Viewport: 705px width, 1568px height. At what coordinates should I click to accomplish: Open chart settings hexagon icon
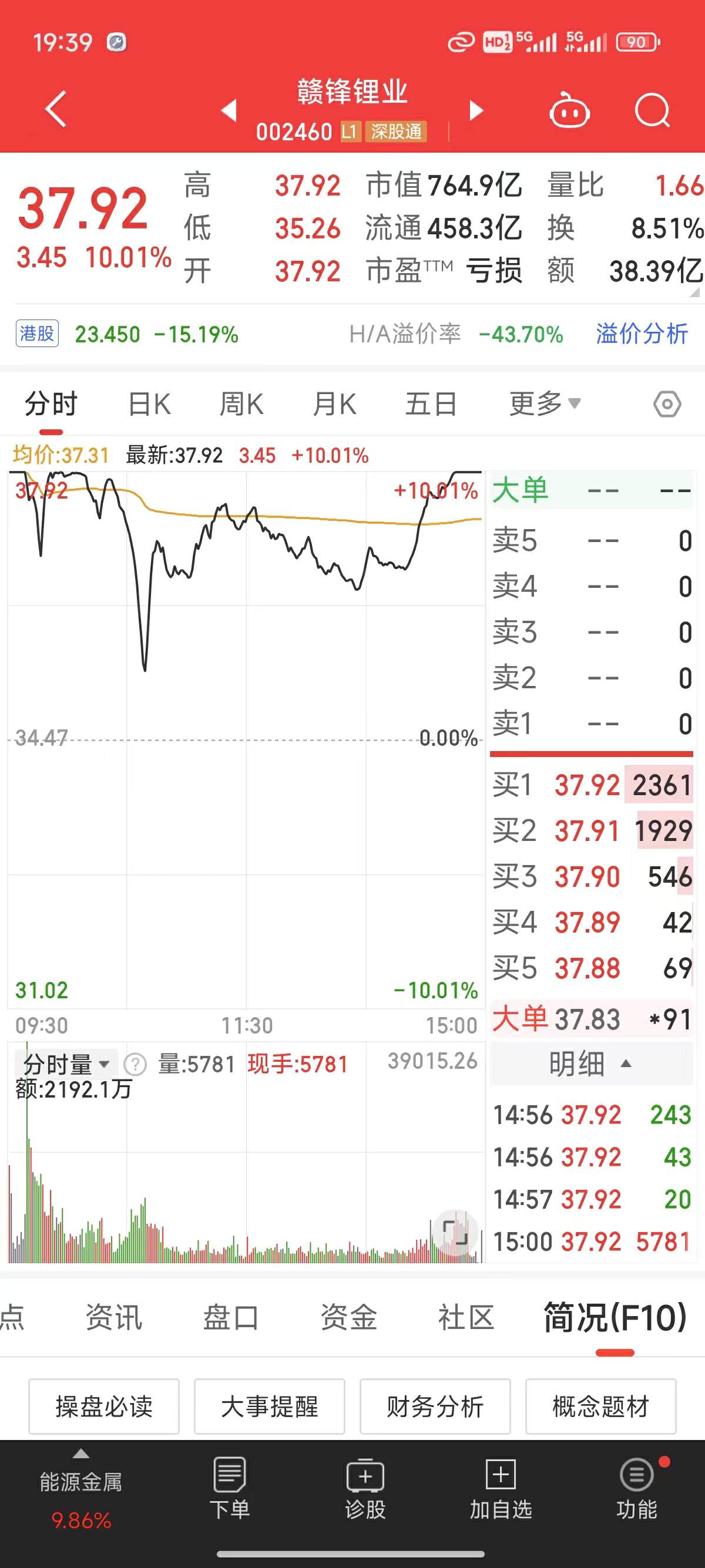click(667, 404)
